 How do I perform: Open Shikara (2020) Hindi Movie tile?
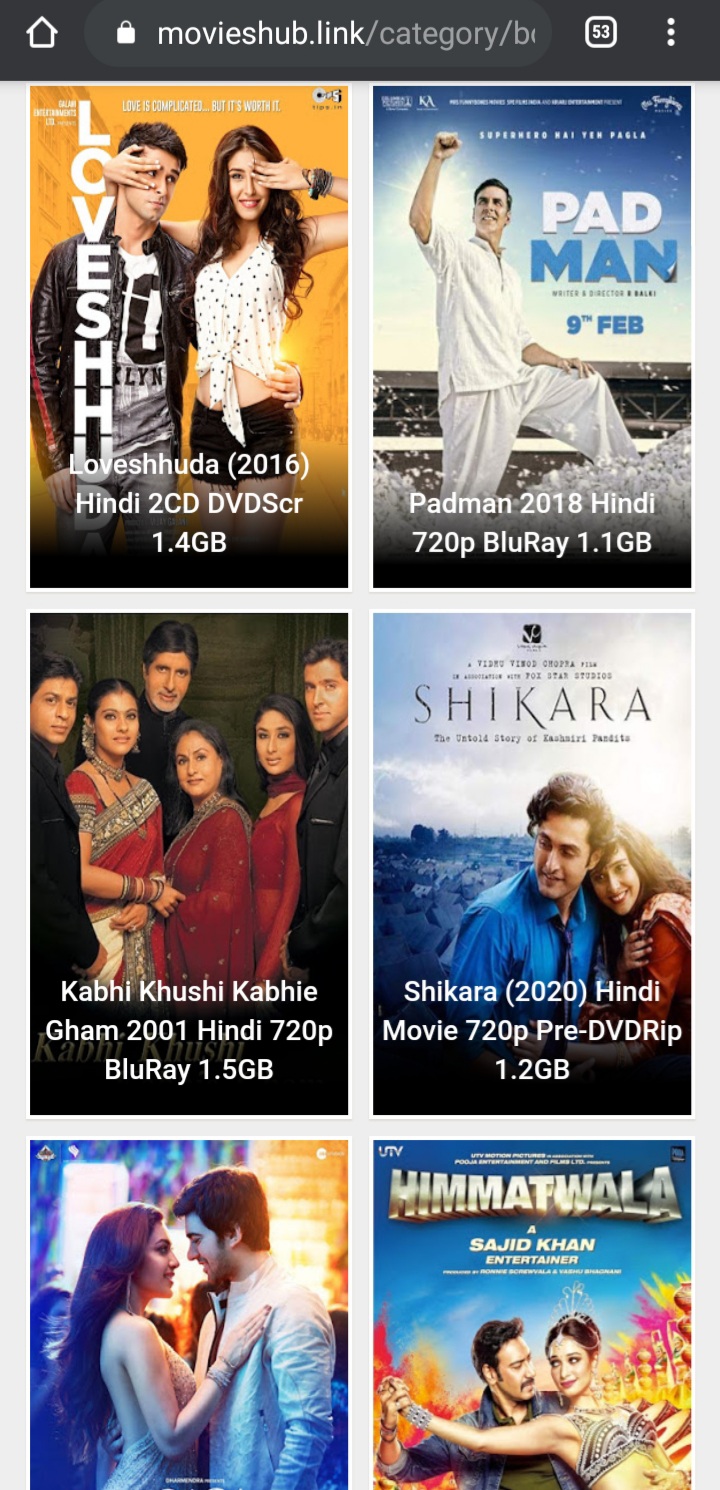[532, 863]
